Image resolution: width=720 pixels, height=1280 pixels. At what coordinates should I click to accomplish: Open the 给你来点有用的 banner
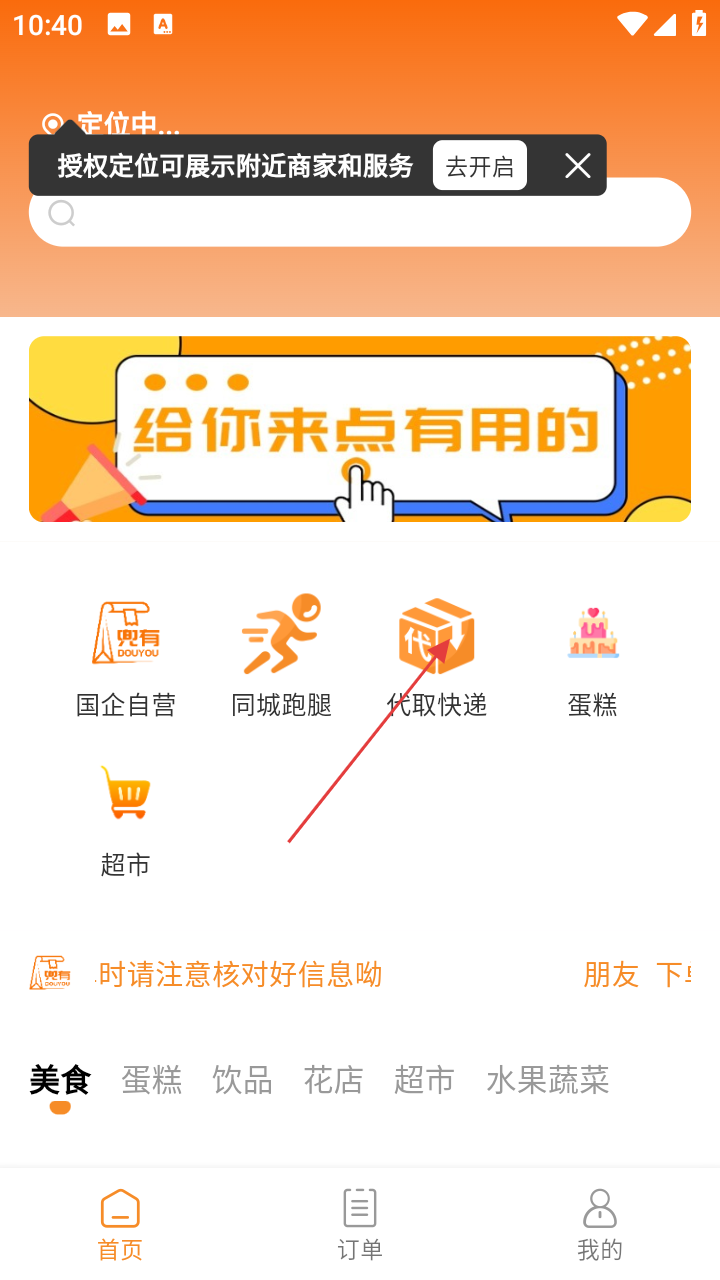[360, 429]
